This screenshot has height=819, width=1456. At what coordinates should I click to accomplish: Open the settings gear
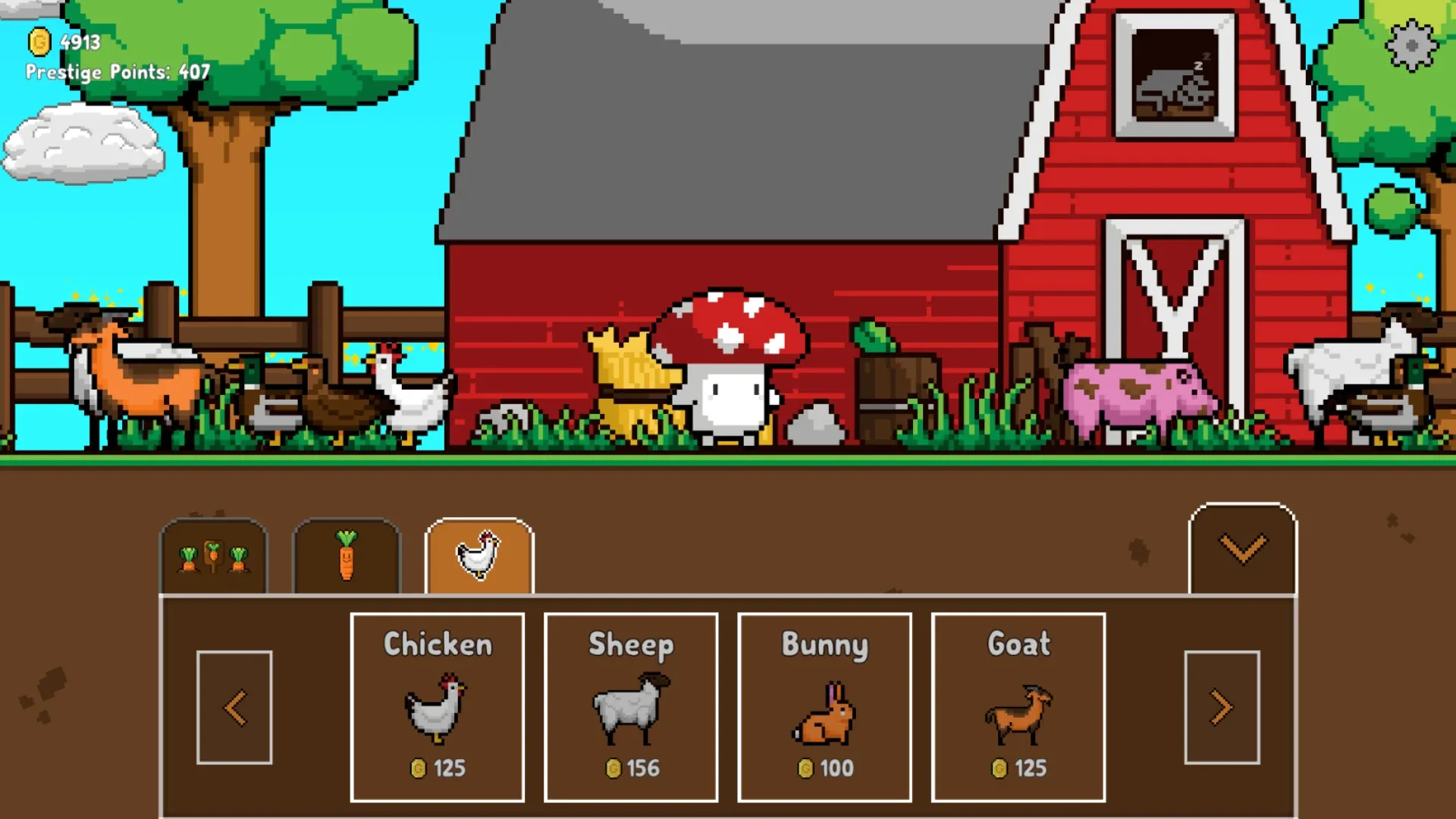point(1411,45)
